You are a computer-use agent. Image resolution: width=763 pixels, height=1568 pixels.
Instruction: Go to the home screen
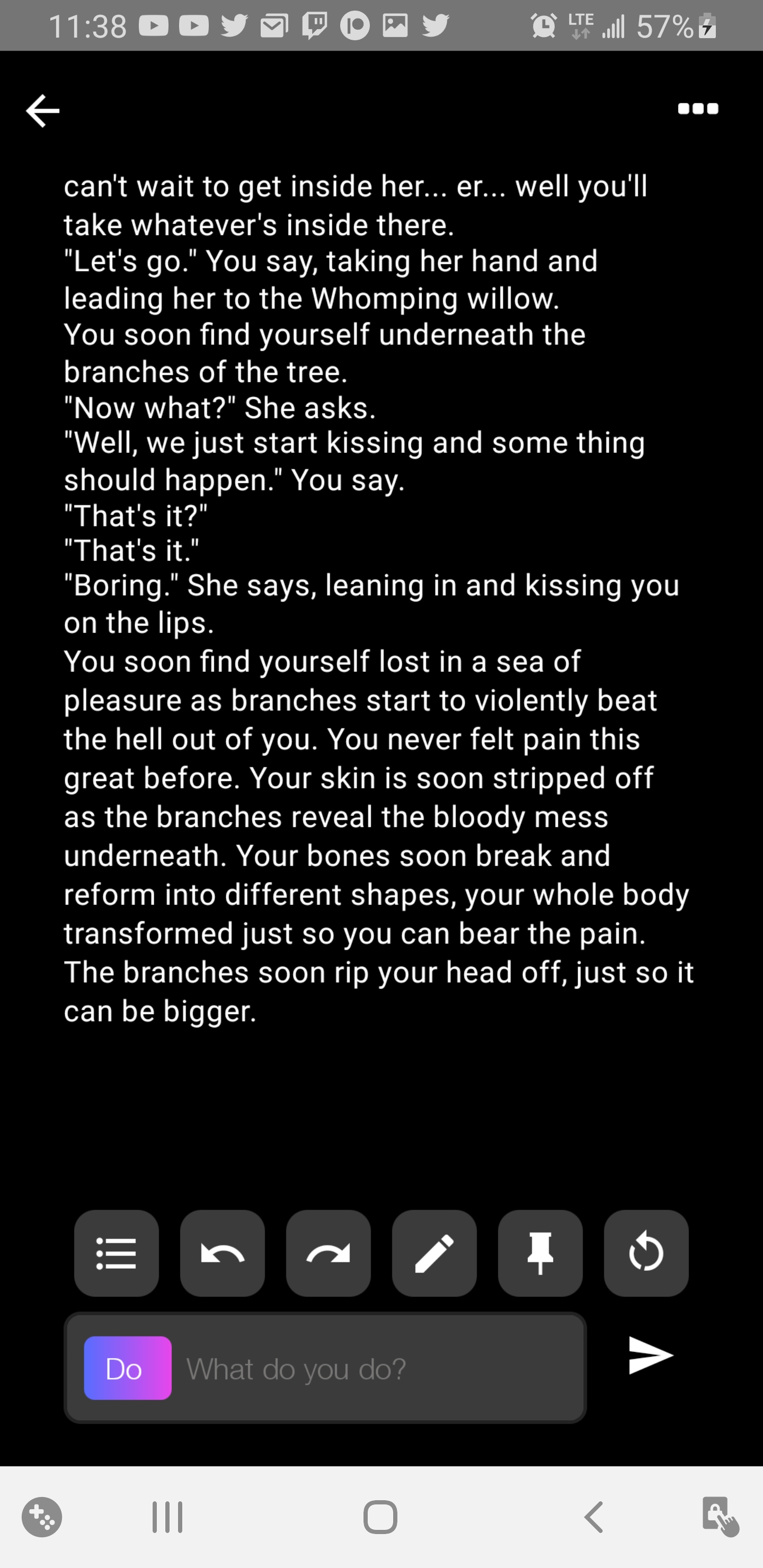coord(380,1517)
